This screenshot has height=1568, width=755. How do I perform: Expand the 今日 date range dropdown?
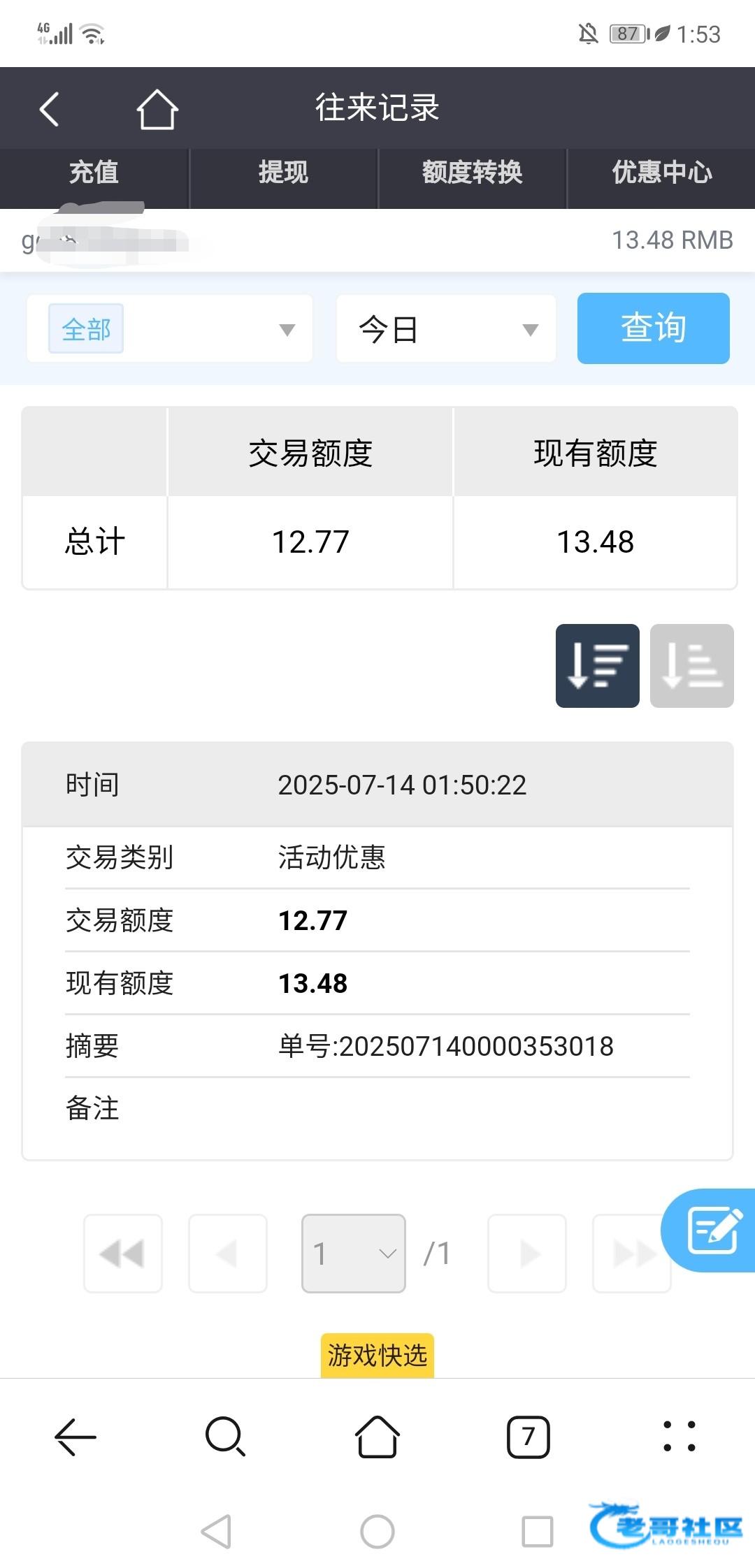pyautogui.click(x=446, y=328)
